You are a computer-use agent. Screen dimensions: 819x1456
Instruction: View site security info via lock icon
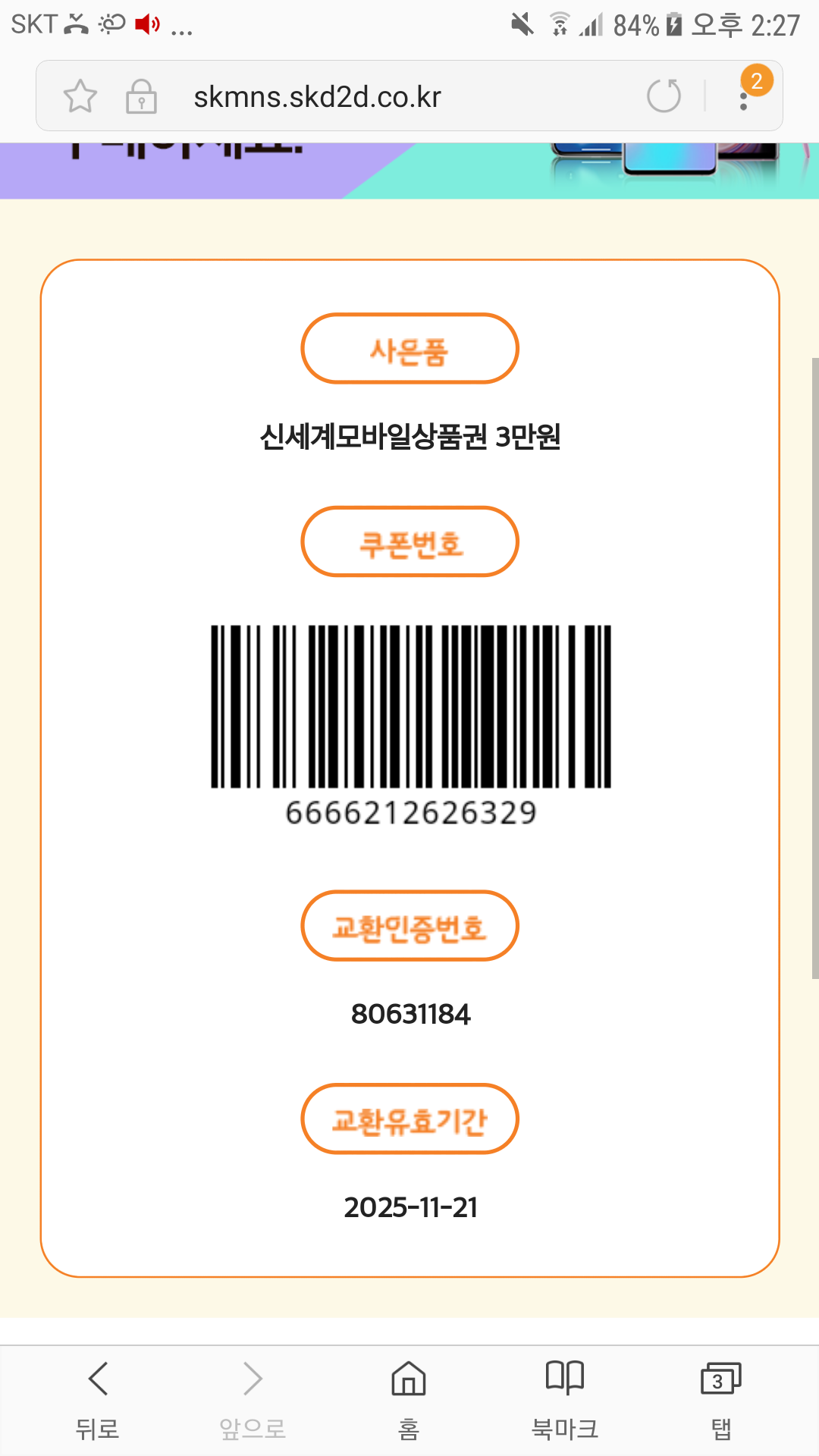tap(141, 97)
